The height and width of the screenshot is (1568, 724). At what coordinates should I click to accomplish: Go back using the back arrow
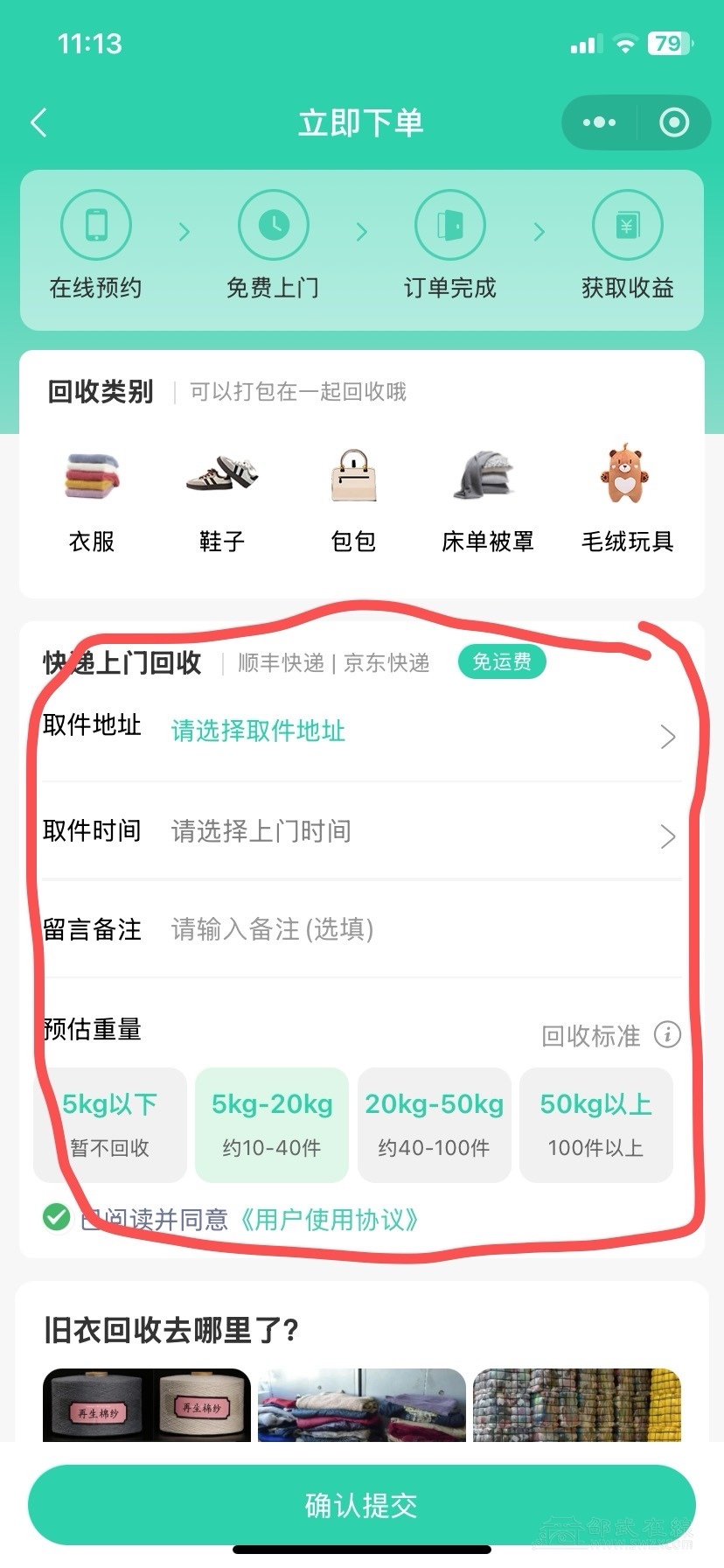pyautogui.click(x=38, y=122)
